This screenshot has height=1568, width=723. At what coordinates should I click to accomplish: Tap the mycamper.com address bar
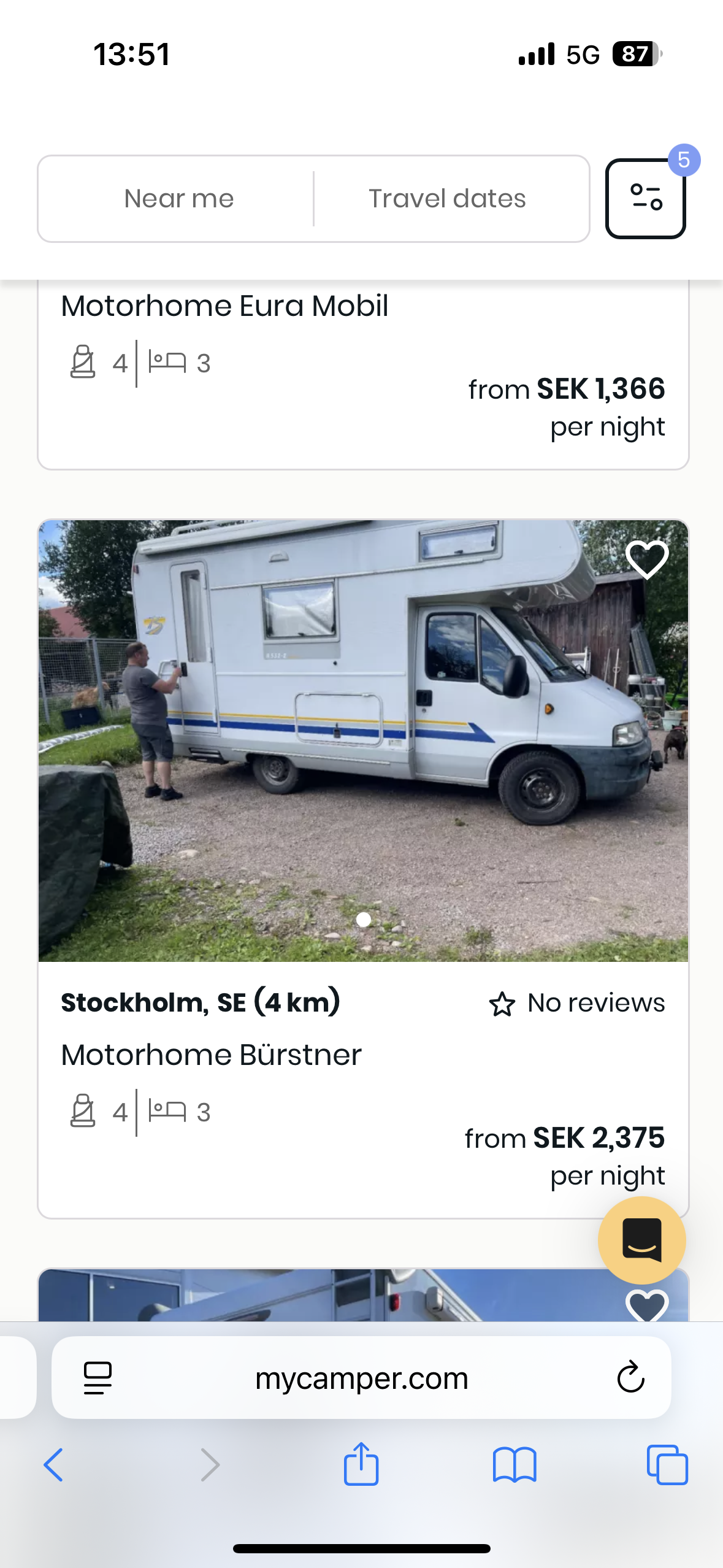coord(361,1378)
